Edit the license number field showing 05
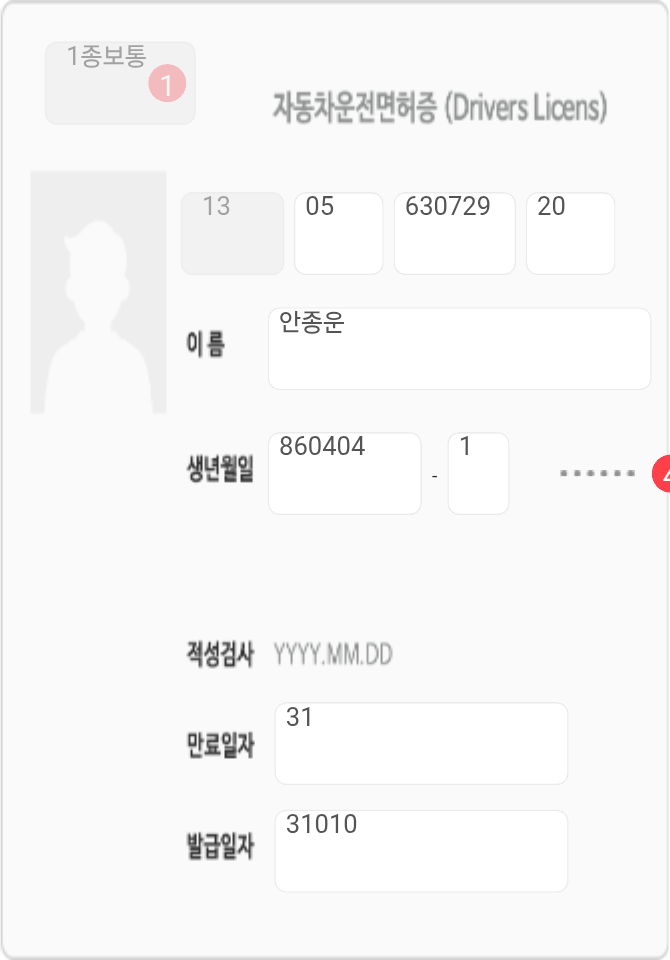The height and width of the screenshot is (960, 670). pyautogui.click(x=338, y=233)
